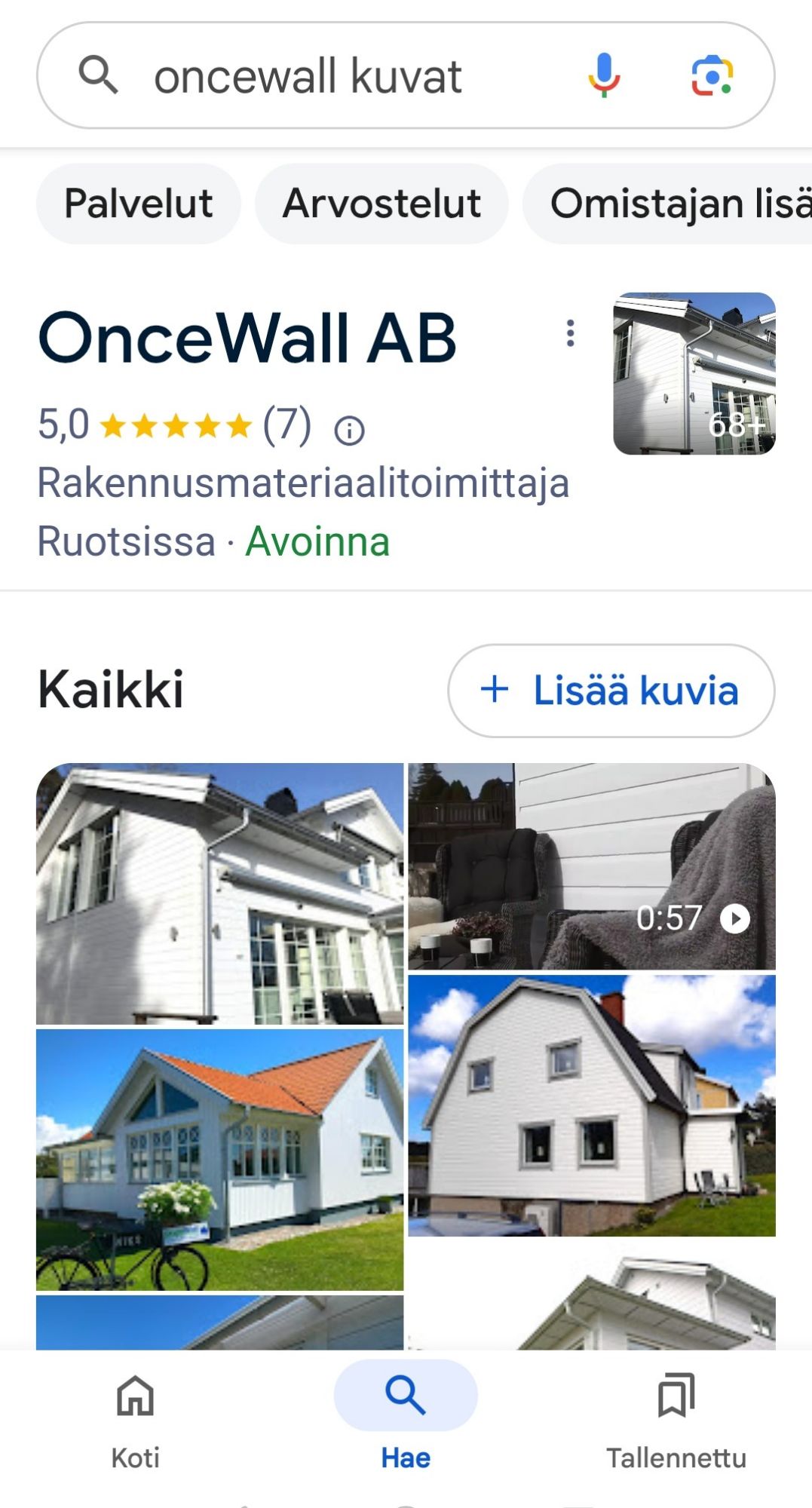Play the 0:57 video tile
Screen dimensions: 812x1508
[x=592, y=866]
